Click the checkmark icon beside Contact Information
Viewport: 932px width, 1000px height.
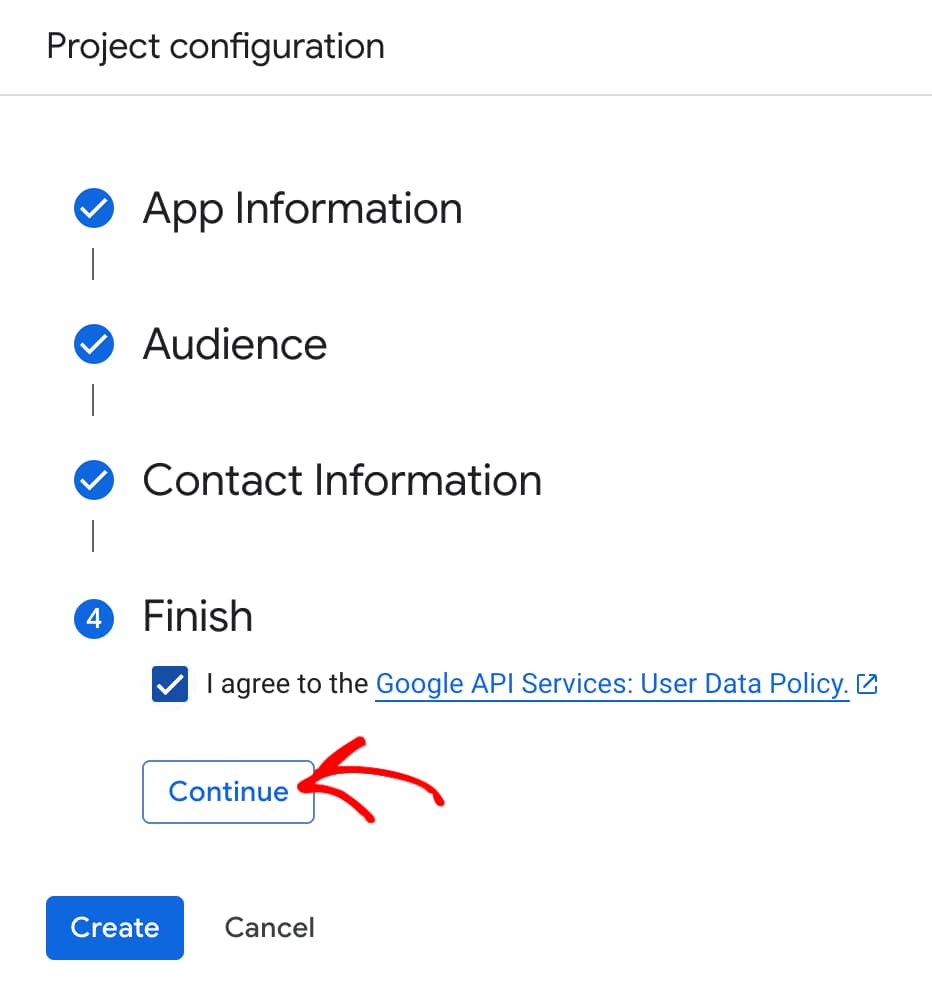pos(93,480)
